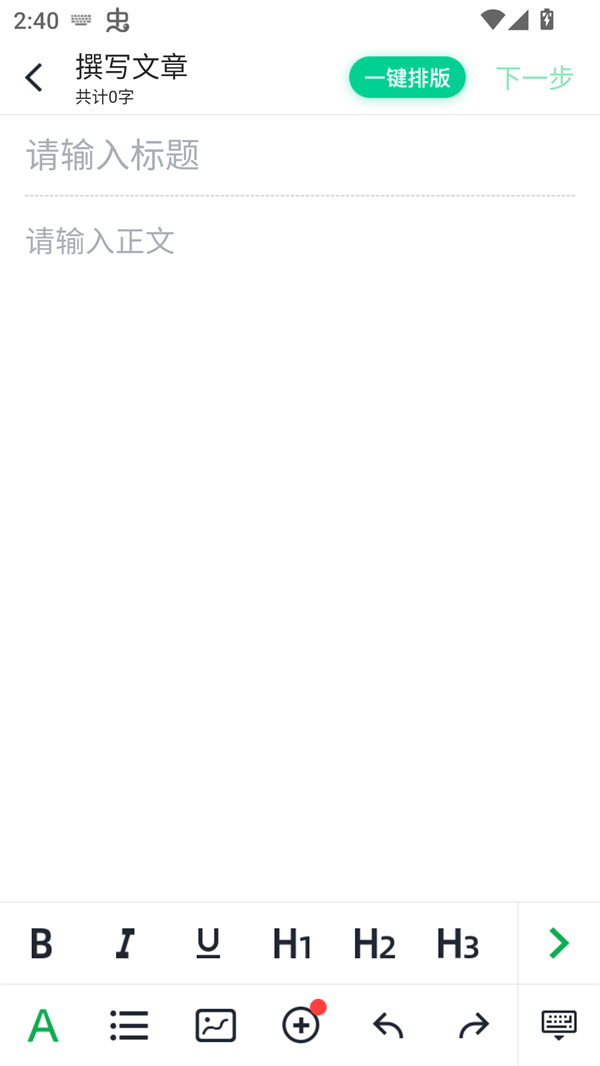Image resolution: width=600 pixels, height=1066 pixels.
Task: Set heading level H1
Action: coord(292,943)
